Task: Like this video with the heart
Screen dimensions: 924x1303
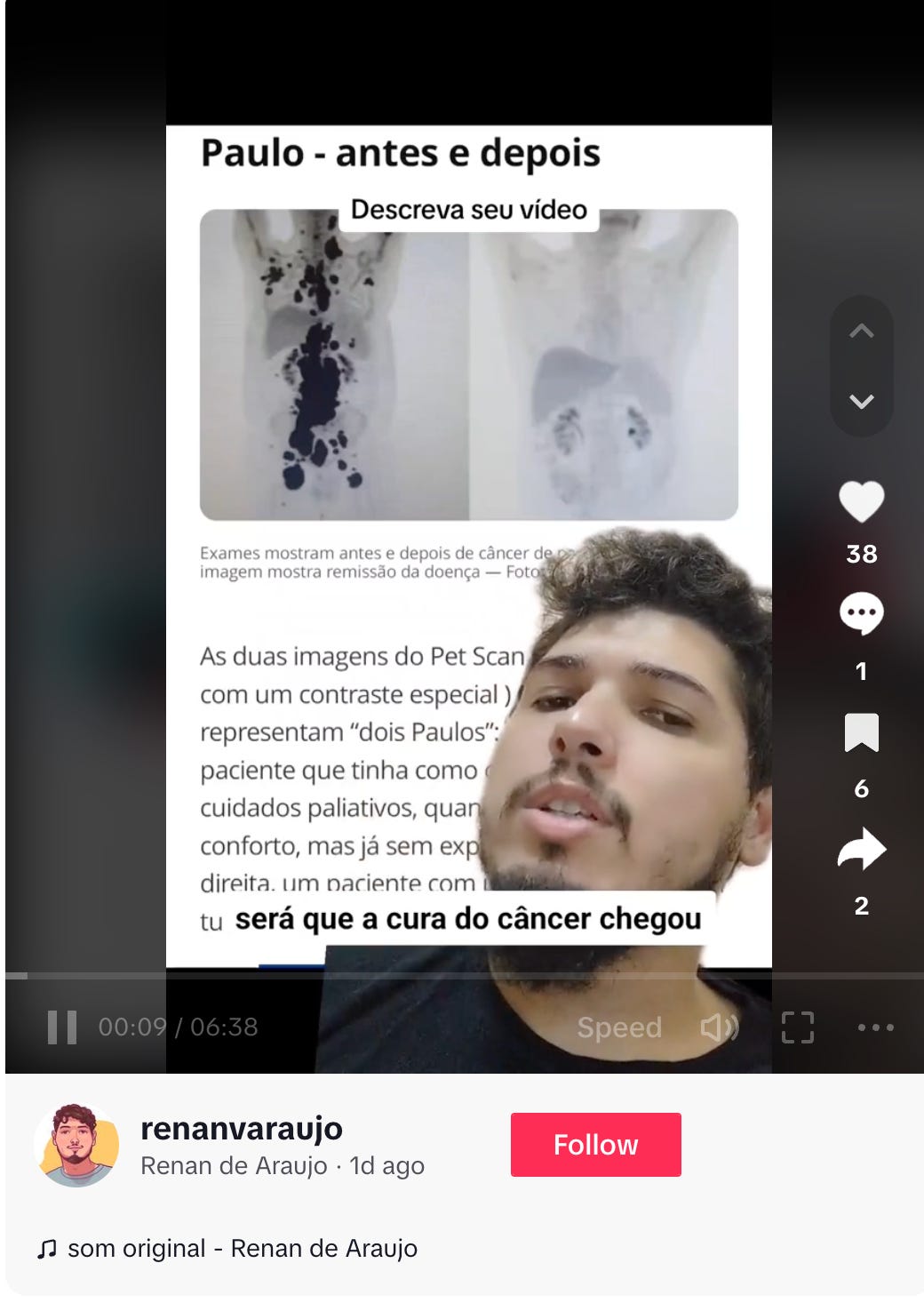Action: pyautogui.click(x=861, y=502)
